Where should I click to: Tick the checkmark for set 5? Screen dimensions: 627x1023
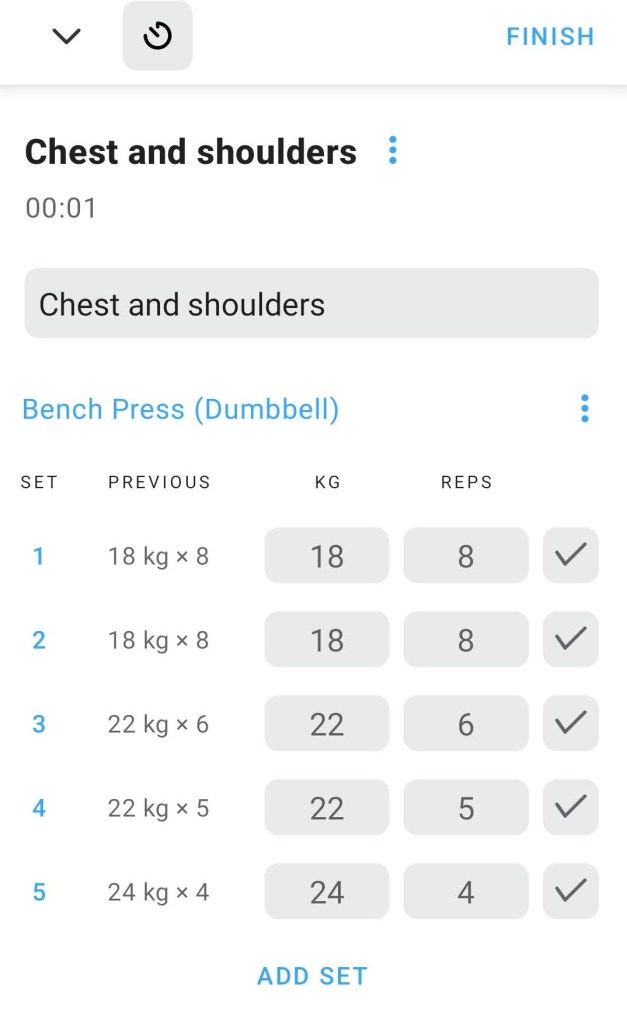click(570, 891)
